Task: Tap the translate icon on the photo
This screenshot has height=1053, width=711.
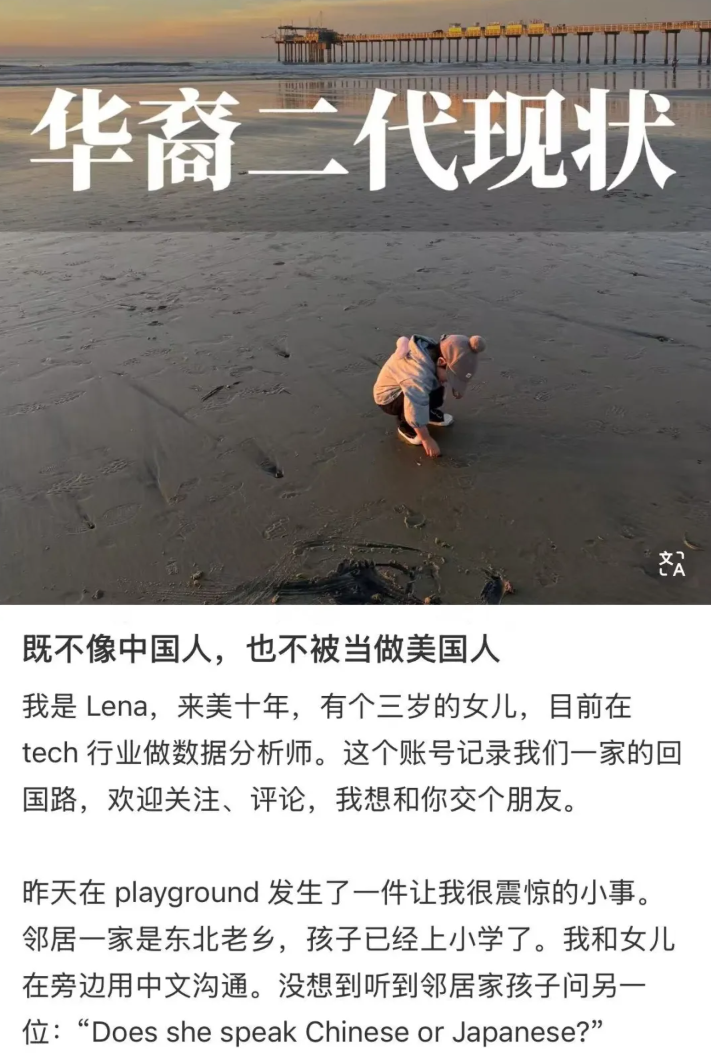Action: [x=672, y=564]
